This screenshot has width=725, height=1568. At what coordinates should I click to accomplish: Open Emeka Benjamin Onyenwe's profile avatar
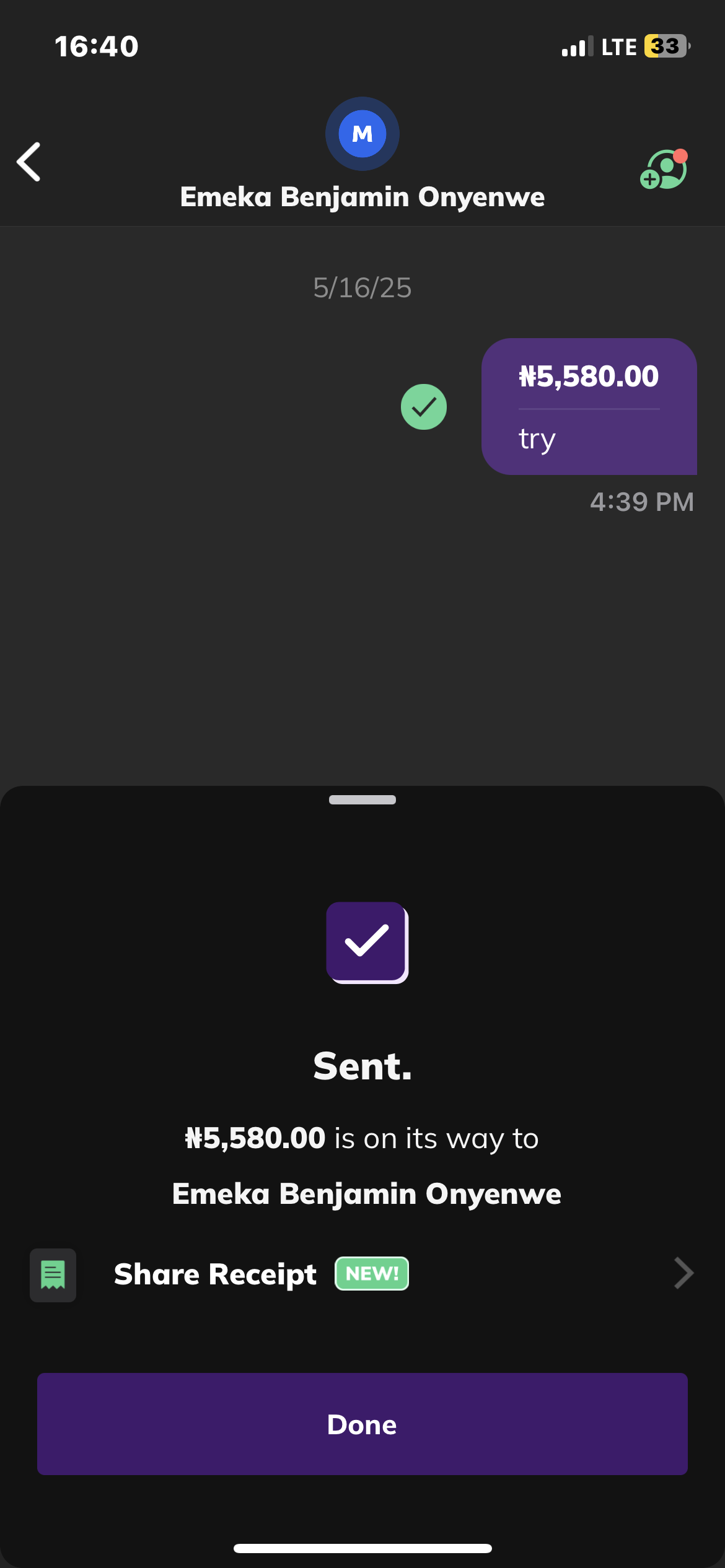point(362,134)
